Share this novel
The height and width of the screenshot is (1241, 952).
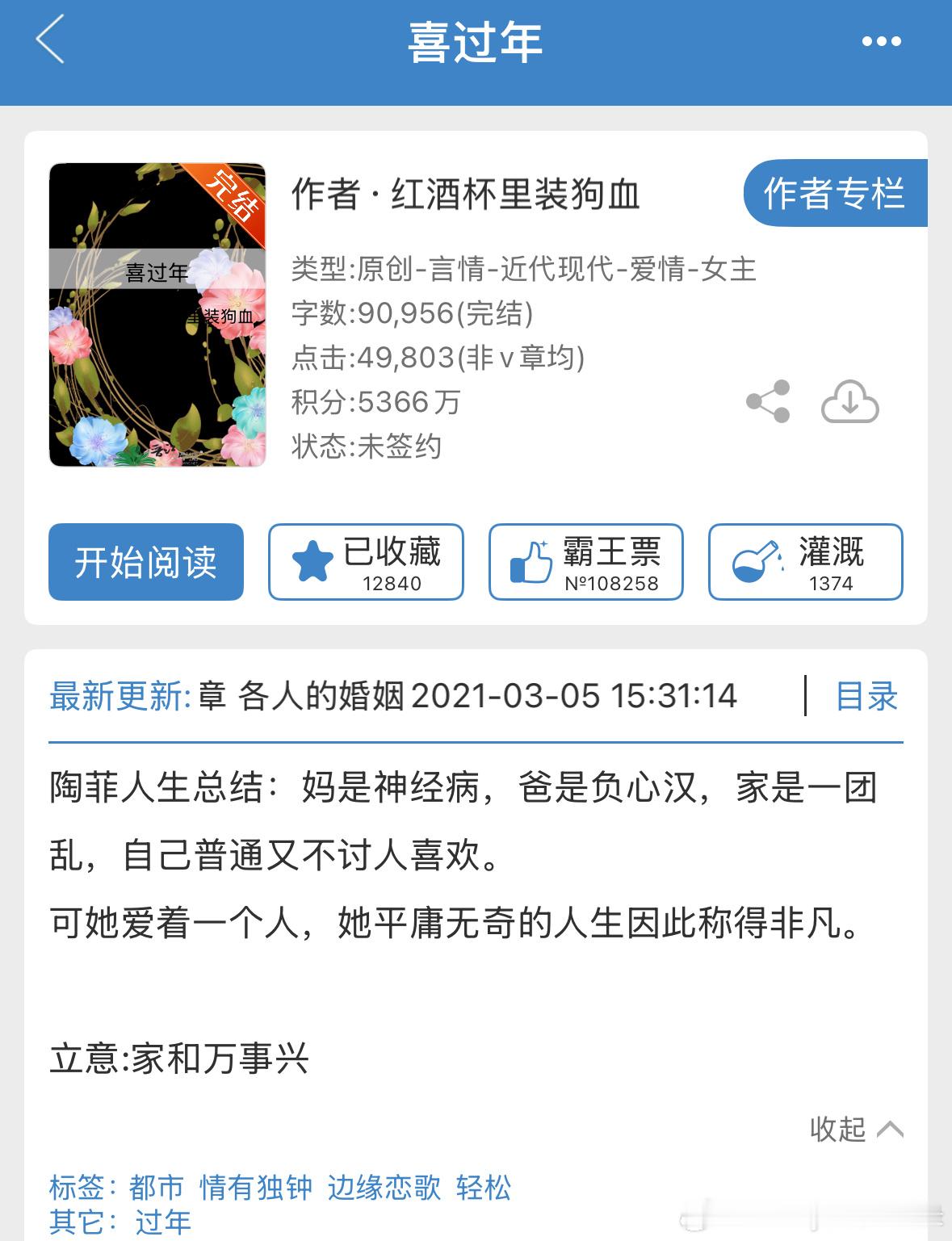pos(768,401)
